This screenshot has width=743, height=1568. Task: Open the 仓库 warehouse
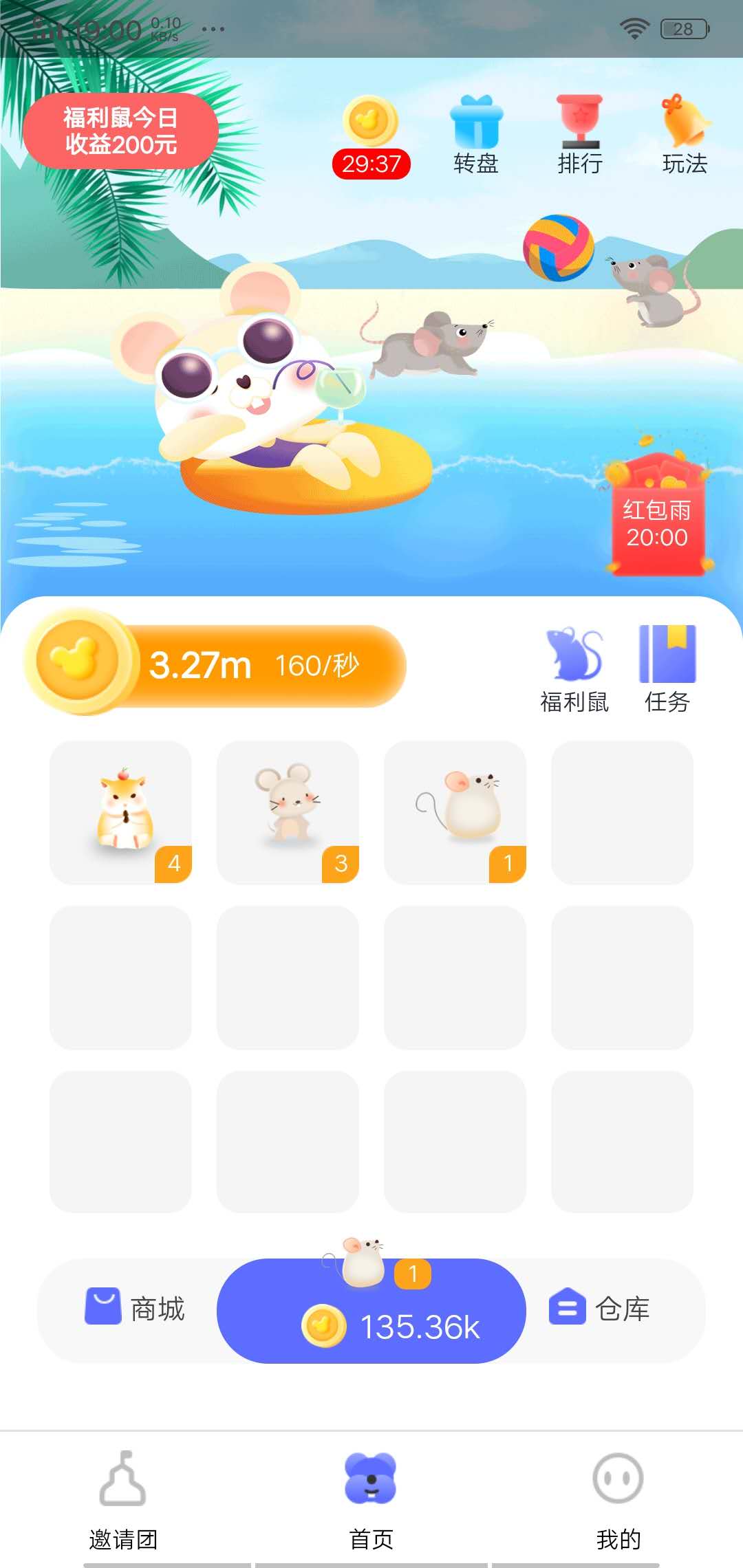pos(599,1308)
